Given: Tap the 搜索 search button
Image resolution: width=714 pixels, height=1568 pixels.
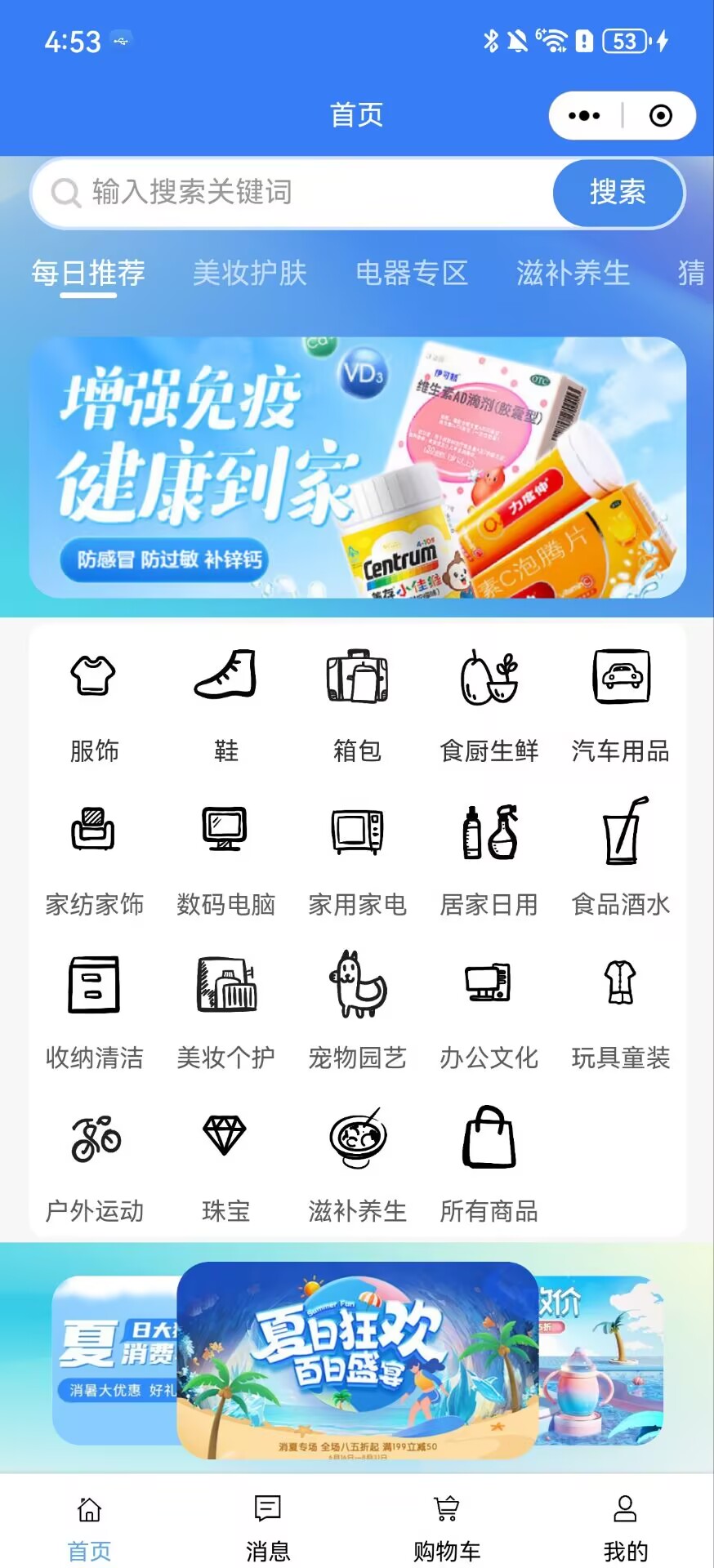Looking at the screenshot, I should pyautogui.click(x=617, y=193).
